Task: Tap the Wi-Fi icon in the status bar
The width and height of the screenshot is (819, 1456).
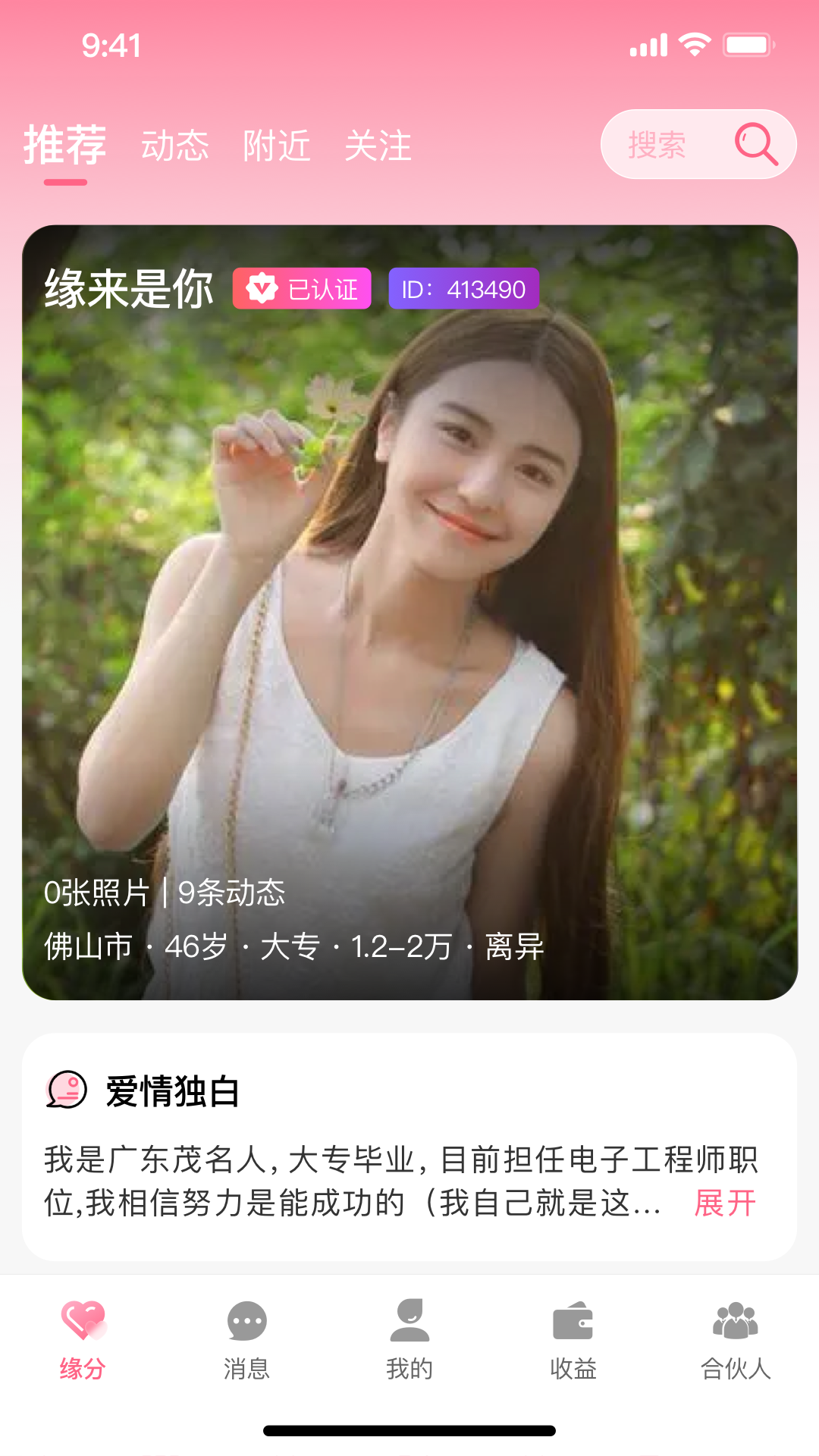Action: (693, 45)
